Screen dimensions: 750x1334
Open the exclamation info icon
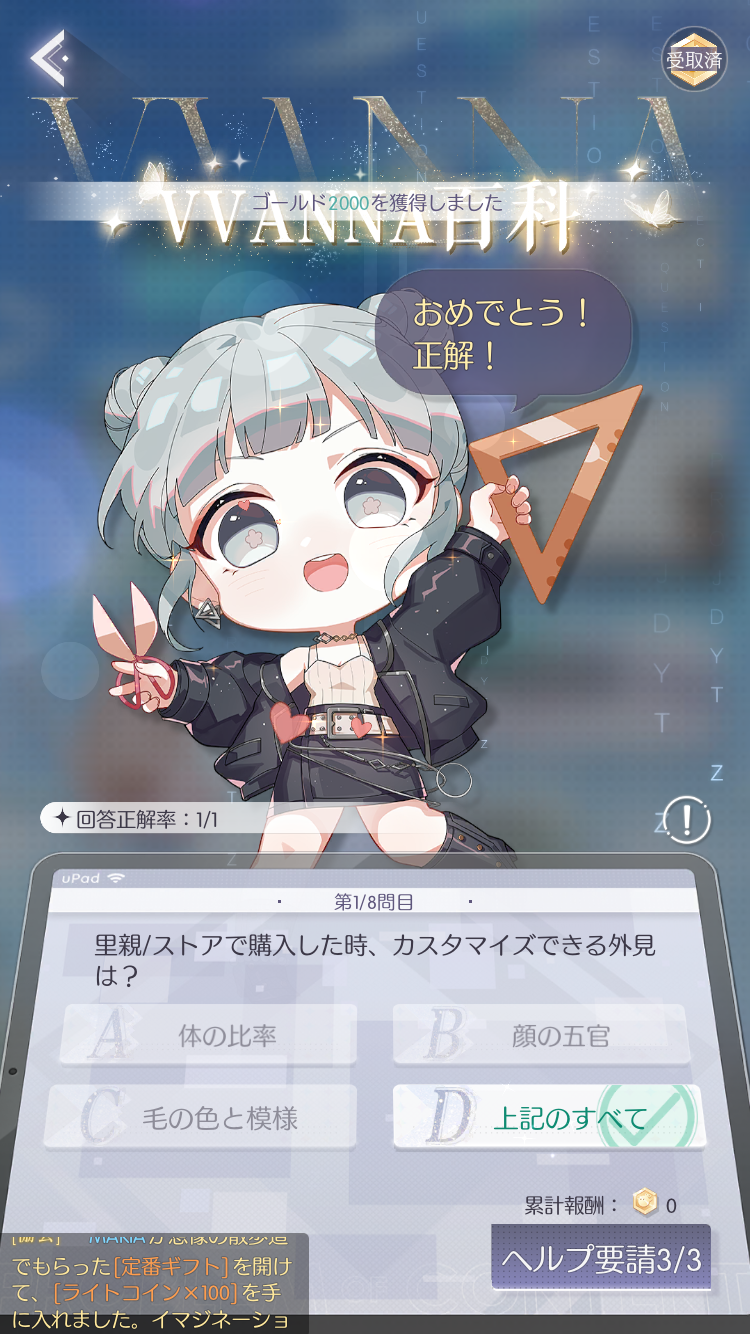687,821
